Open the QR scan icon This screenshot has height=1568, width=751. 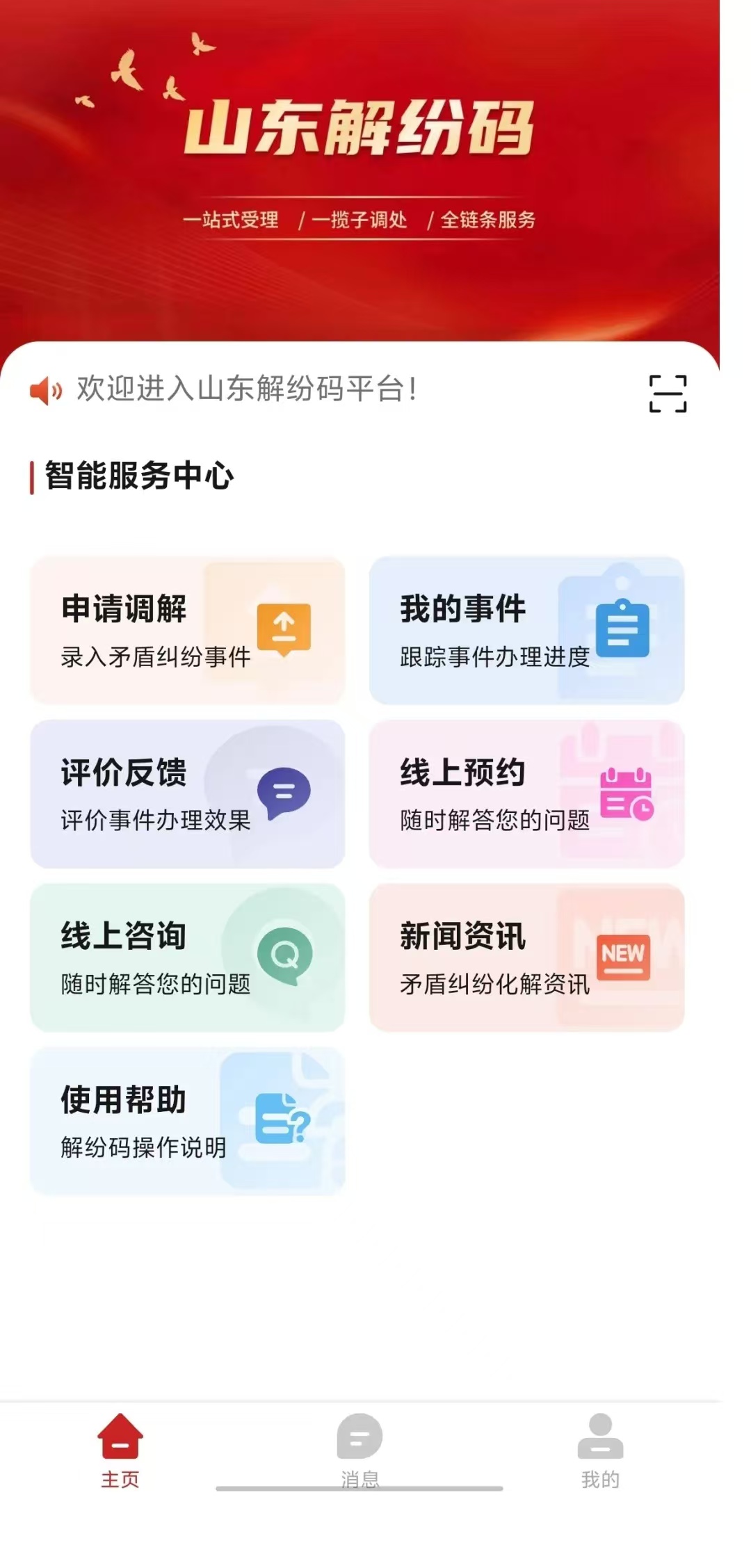coord(668,394)
